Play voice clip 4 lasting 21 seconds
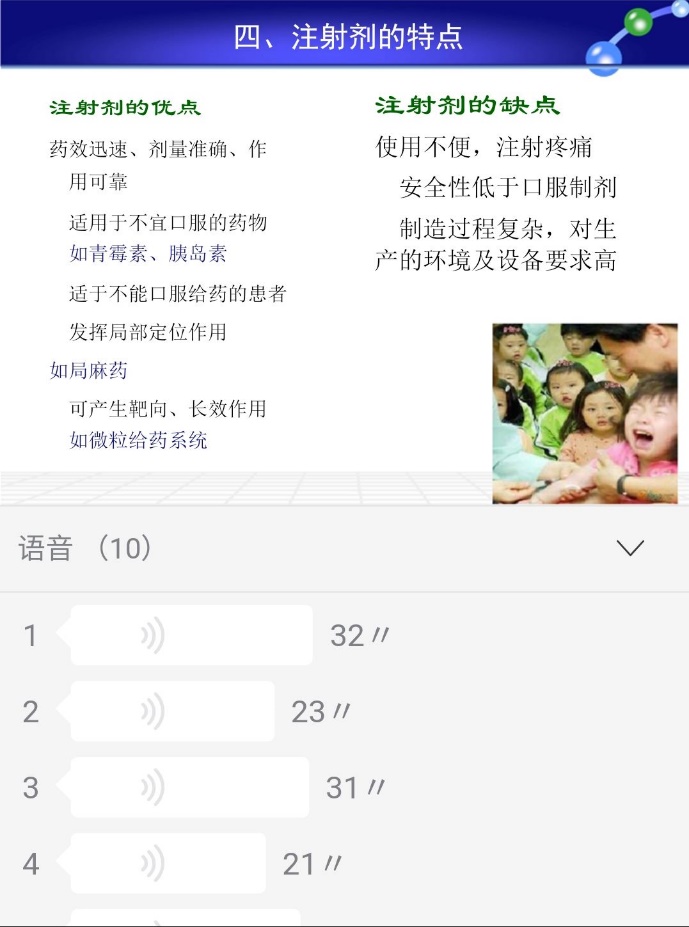Screen dimensions: 689x927 168,863
